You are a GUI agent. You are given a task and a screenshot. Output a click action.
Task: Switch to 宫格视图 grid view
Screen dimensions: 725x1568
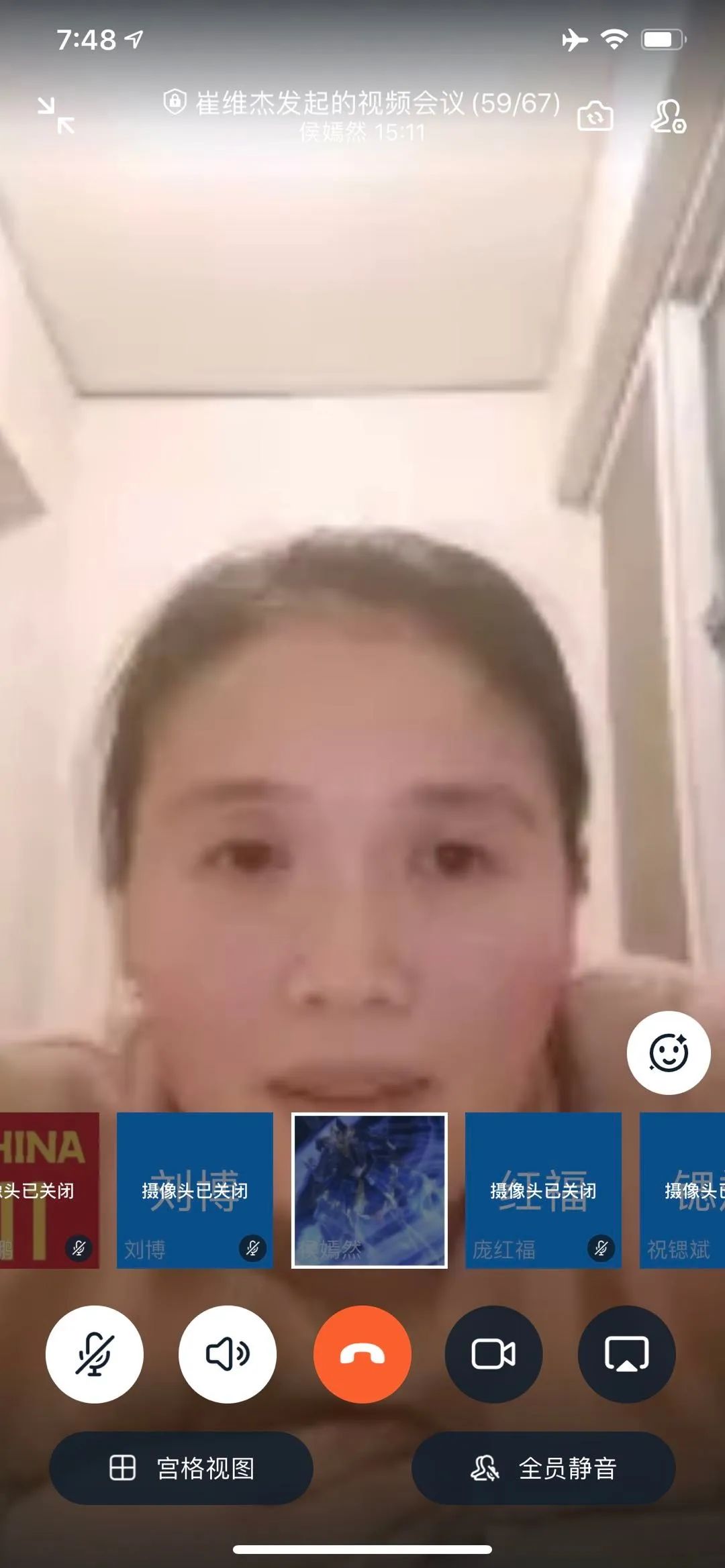click(181, 1468)
